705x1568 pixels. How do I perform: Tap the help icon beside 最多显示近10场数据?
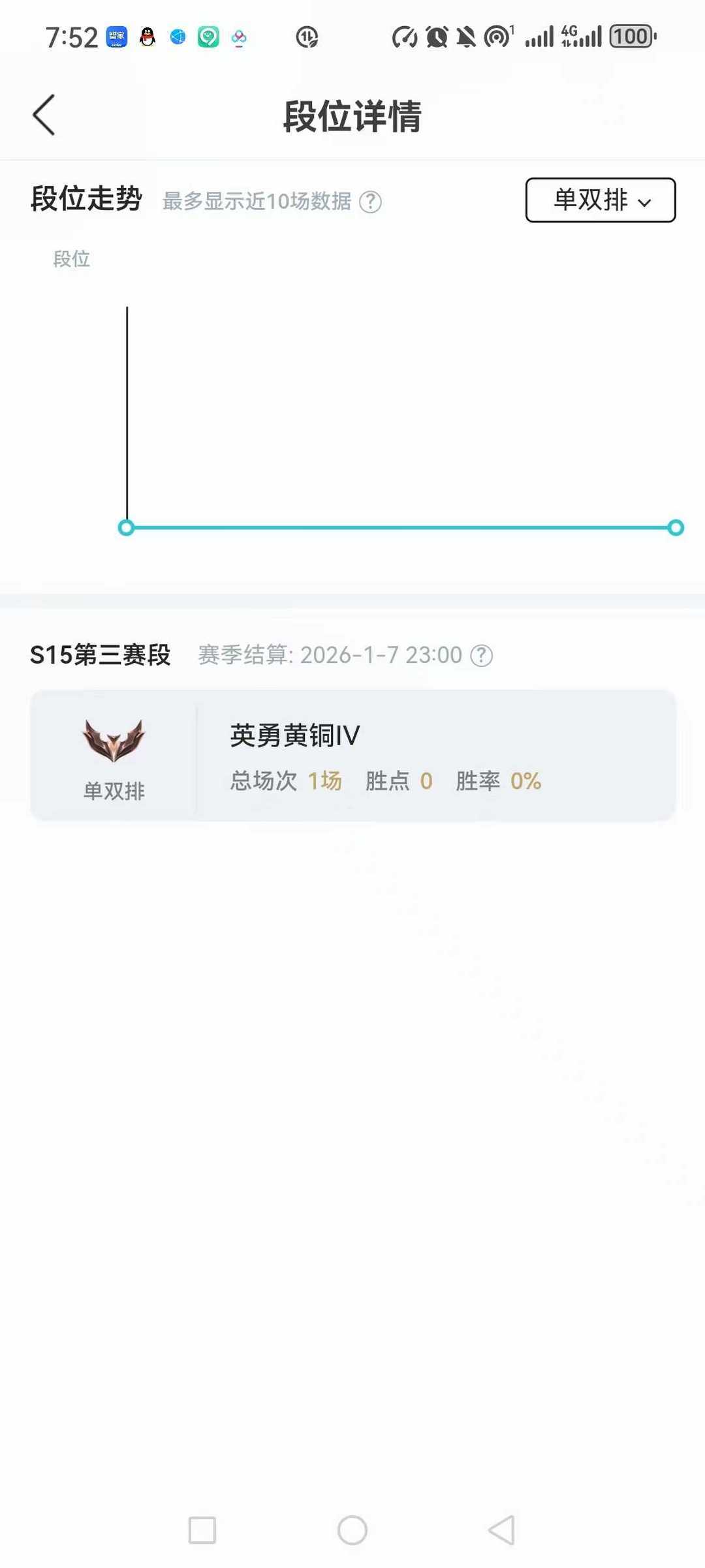point(370,202)
